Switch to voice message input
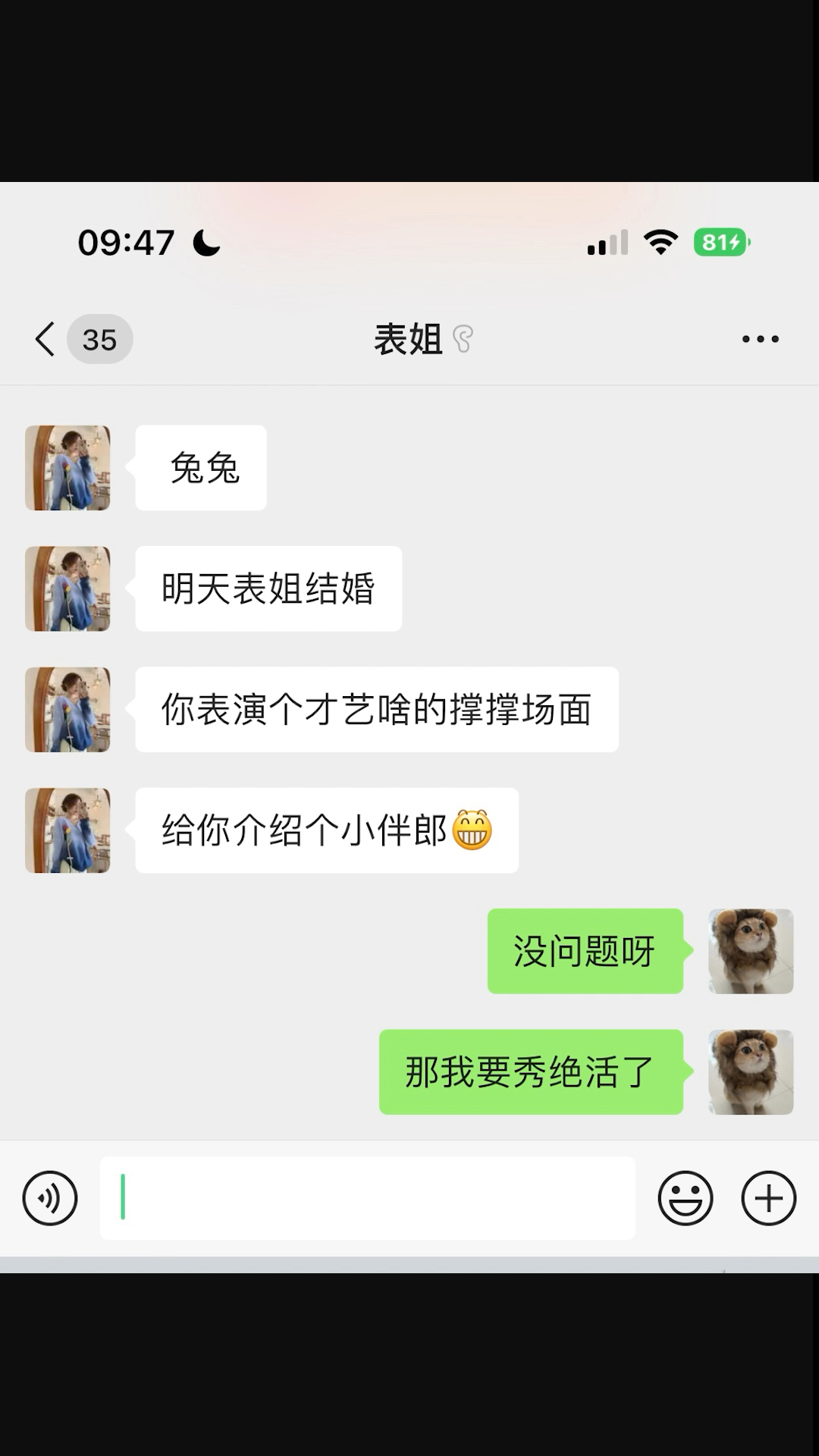Image resolution: width=819 pixels, height=1456 pixels. [50, 1198]
